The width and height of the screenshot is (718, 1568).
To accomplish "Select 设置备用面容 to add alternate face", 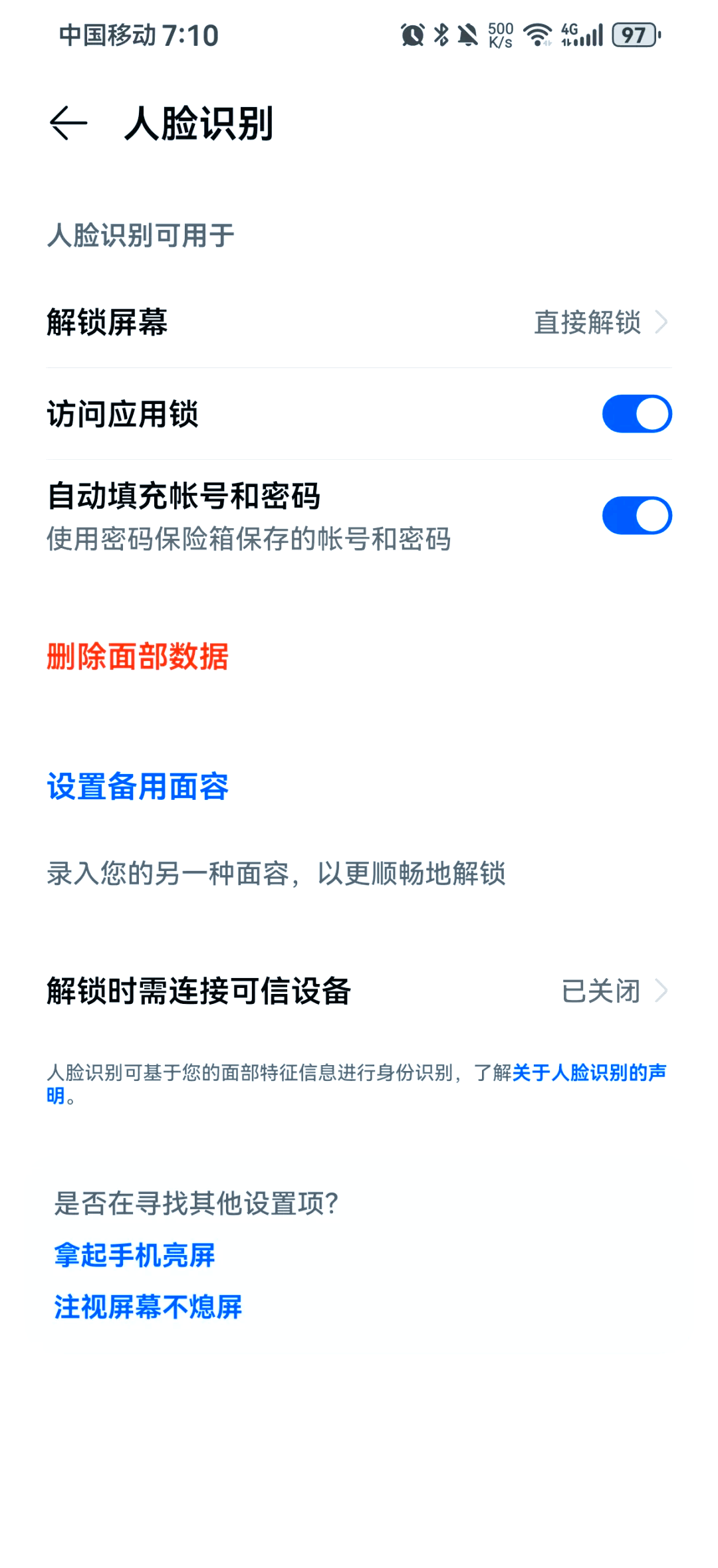I will pyautogui.click(x=138, y=787).
